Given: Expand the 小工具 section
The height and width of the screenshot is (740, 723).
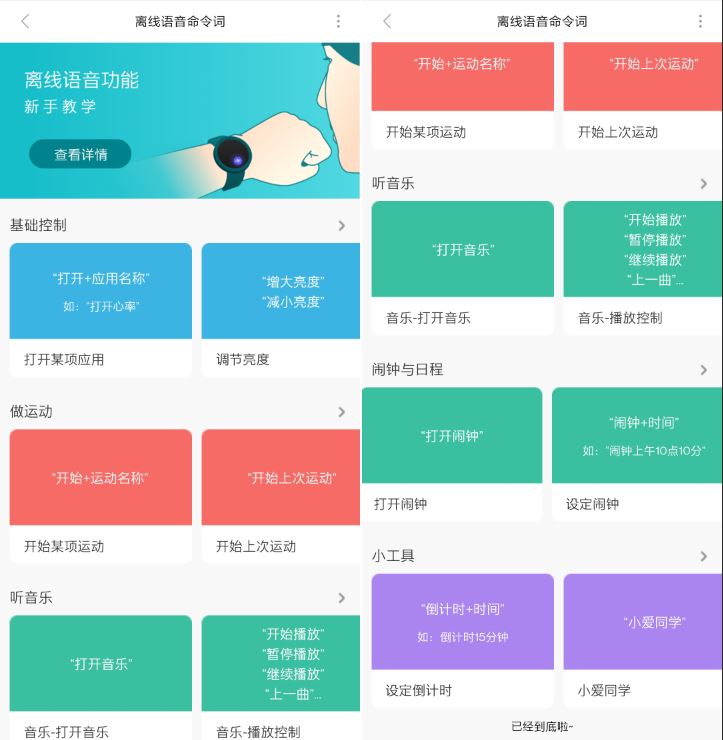Looking at the screenshot, I should [703, 556].
